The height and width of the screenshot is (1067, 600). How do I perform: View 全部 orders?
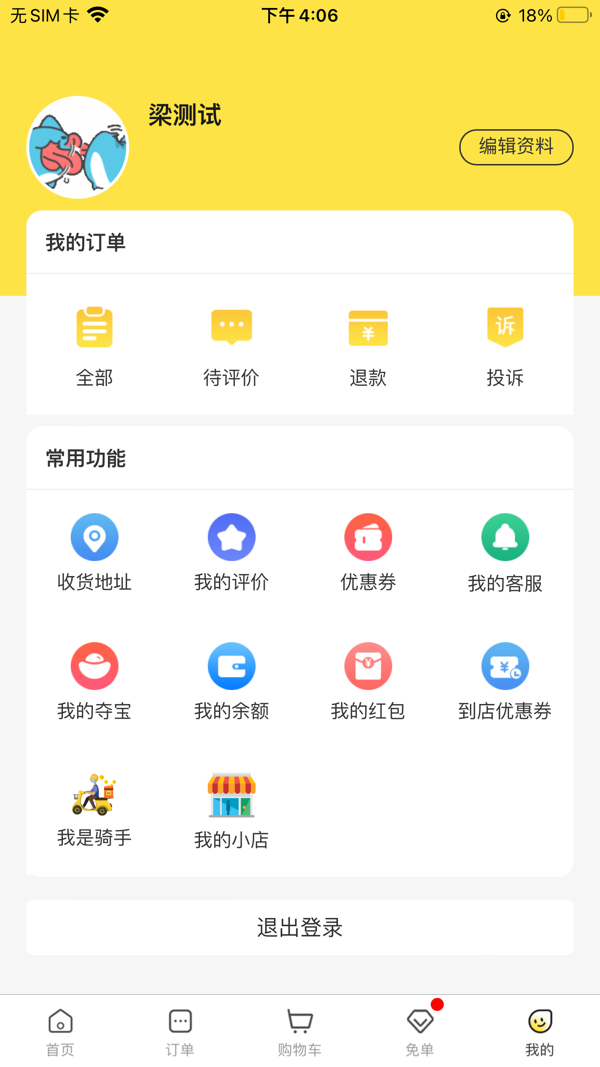[x=94, y=345]
